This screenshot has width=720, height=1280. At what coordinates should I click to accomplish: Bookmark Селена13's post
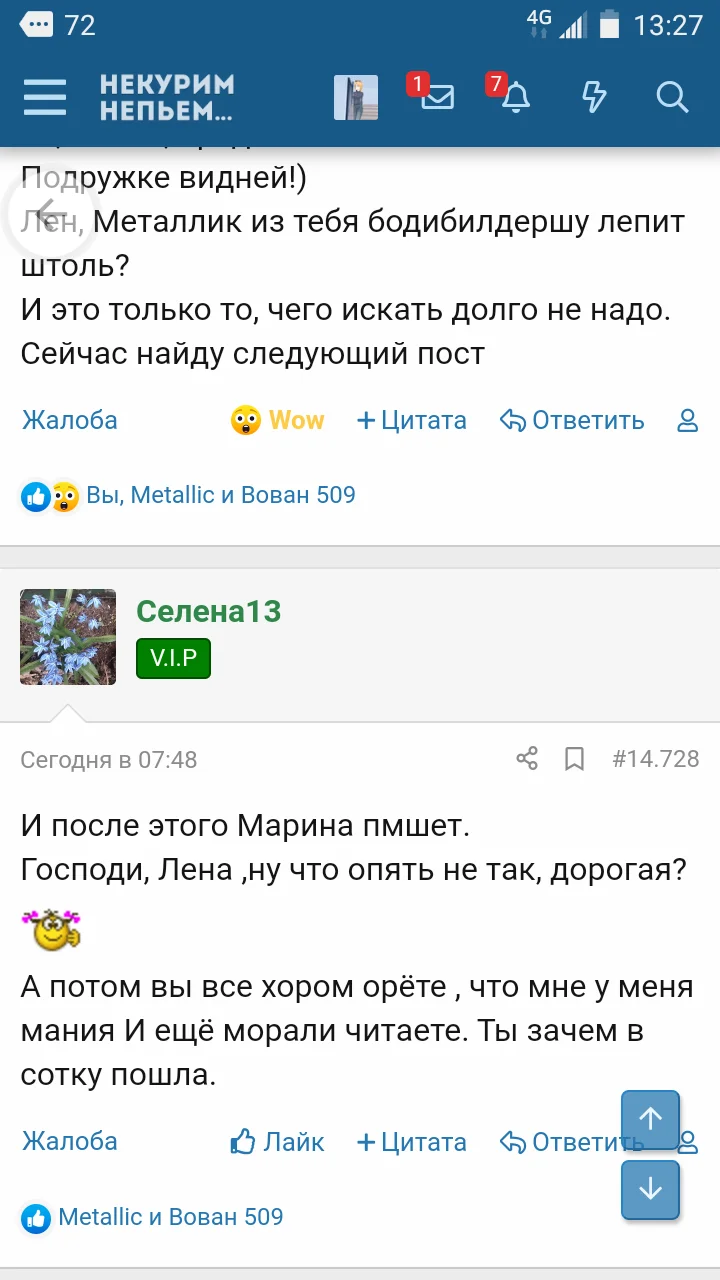[573, 759]
